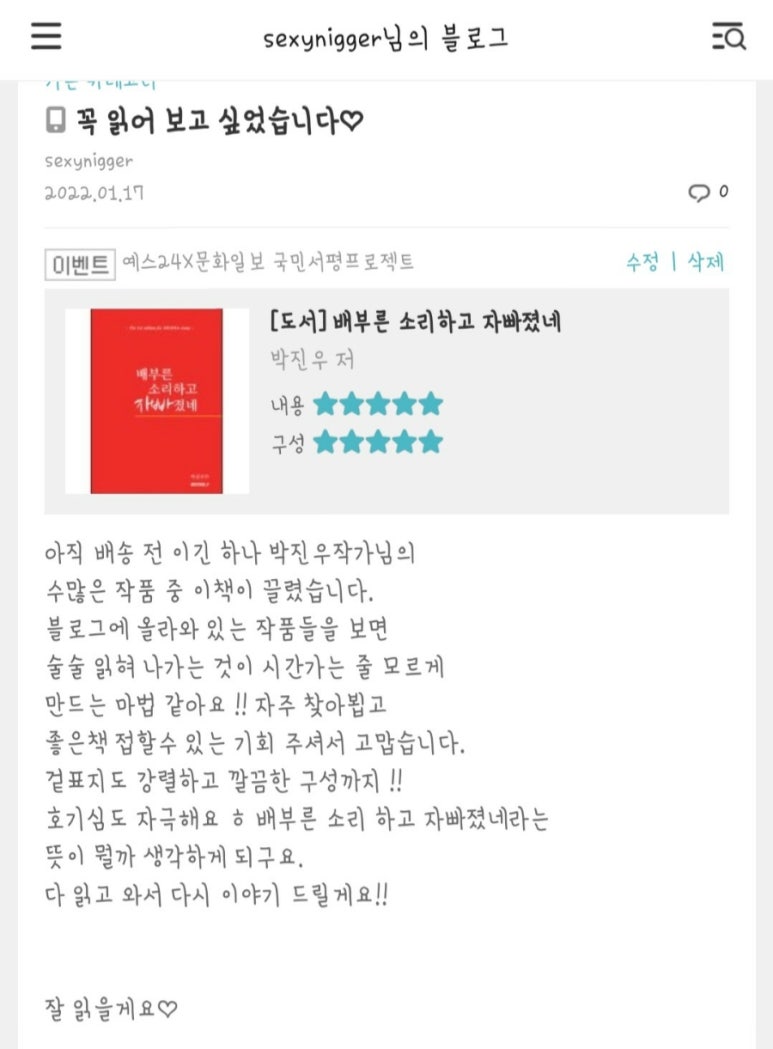This screenshot has height=1049, width=773.
Task: Open the blog search icon
Action: coord(728,38)
